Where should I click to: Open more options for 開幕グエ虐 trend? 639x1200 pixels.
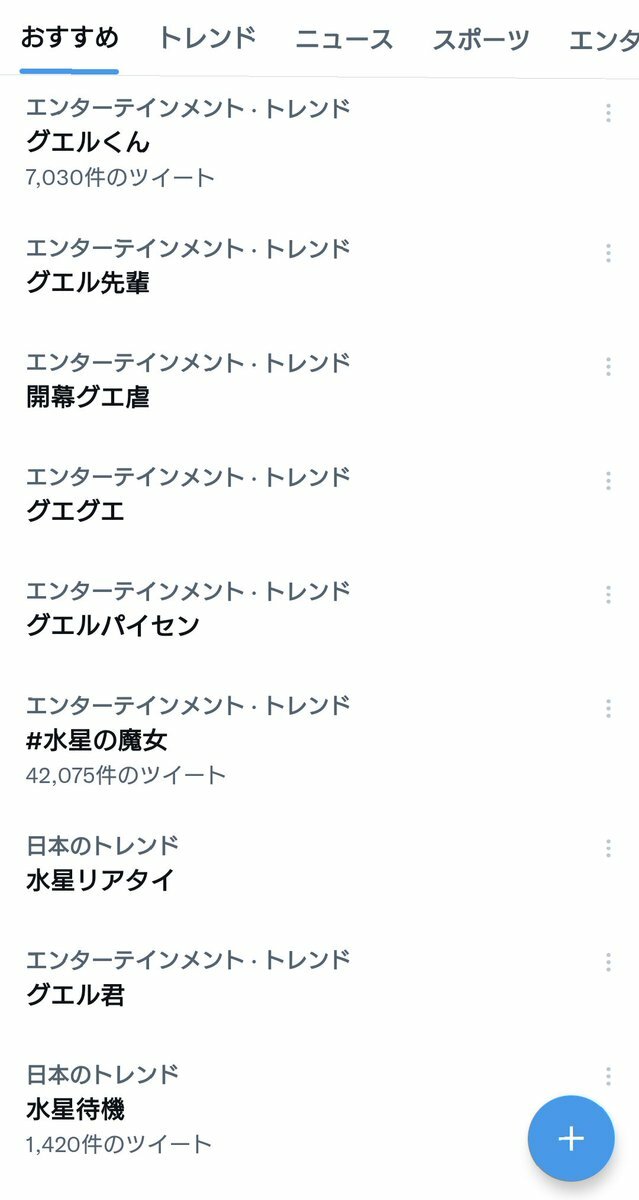tap(608, 367)
